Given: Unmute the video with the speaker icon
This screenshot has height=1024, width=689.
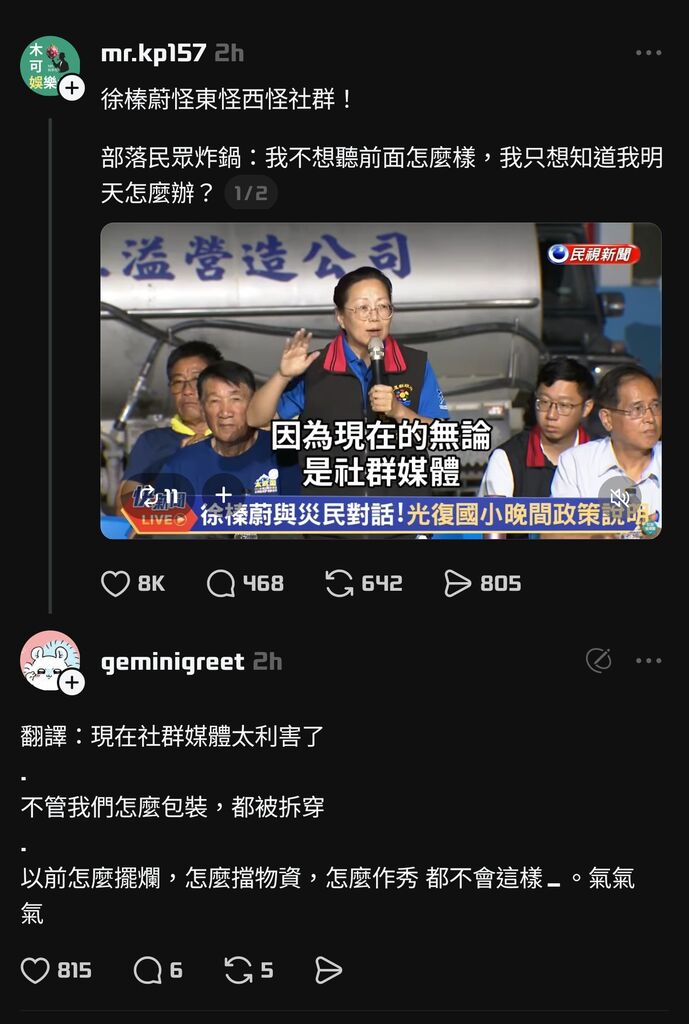Looking at the screenshot, I should [x=620, y=497].
